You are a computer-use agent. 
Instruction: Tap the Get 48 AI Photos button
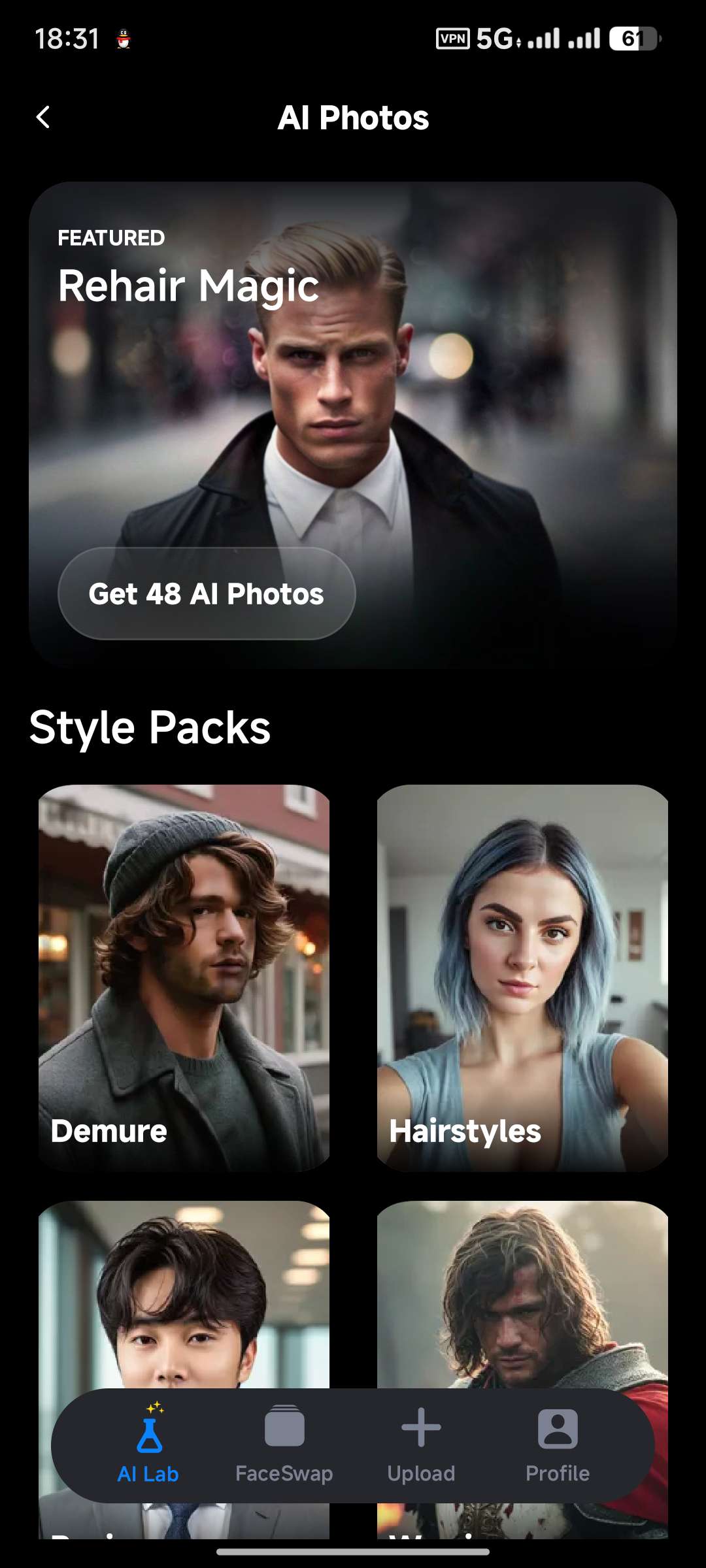pos(207,593)
